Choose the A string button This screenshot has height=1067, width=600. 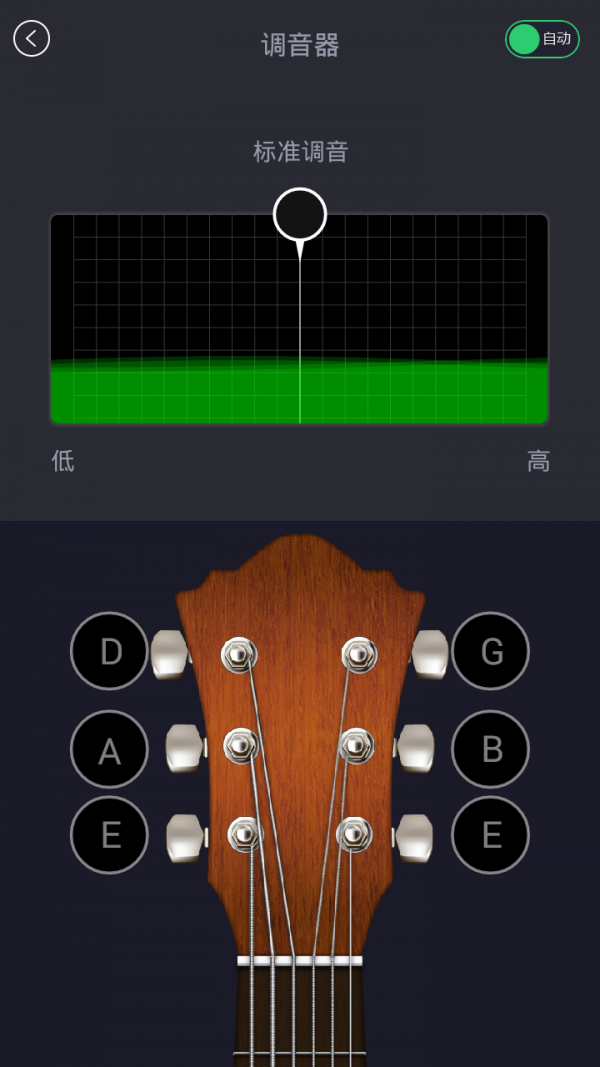point(109,749)
